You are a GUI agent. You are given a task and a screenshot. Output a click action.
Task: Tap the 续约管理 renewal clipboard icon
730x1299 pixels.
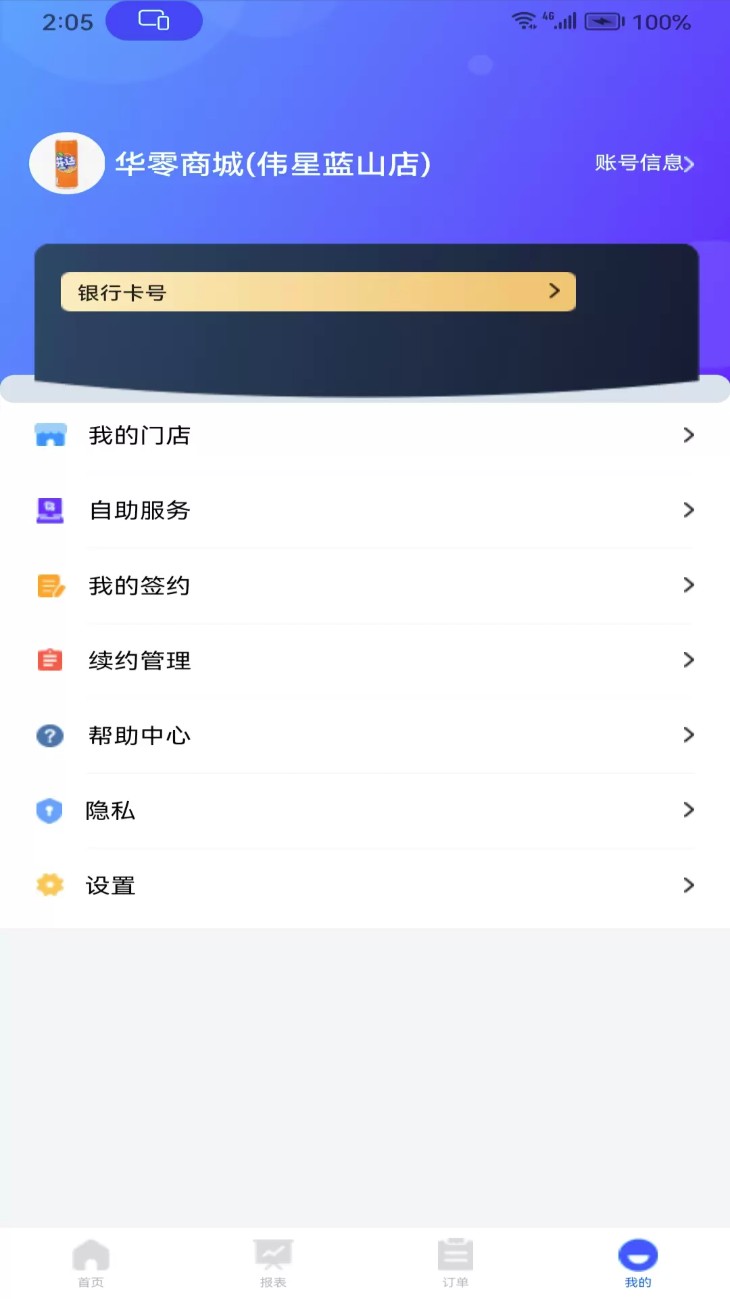click(49, 660)
